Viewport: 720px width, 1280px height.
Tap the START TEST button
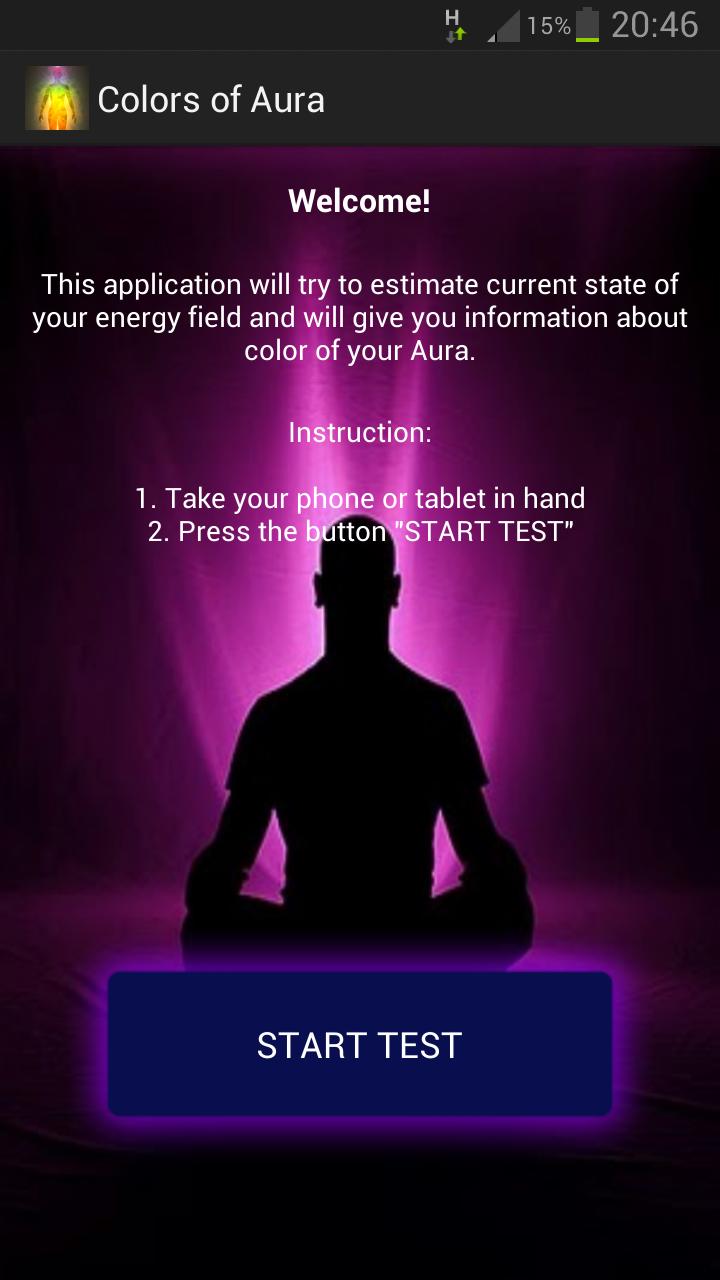click(360, 1044)
